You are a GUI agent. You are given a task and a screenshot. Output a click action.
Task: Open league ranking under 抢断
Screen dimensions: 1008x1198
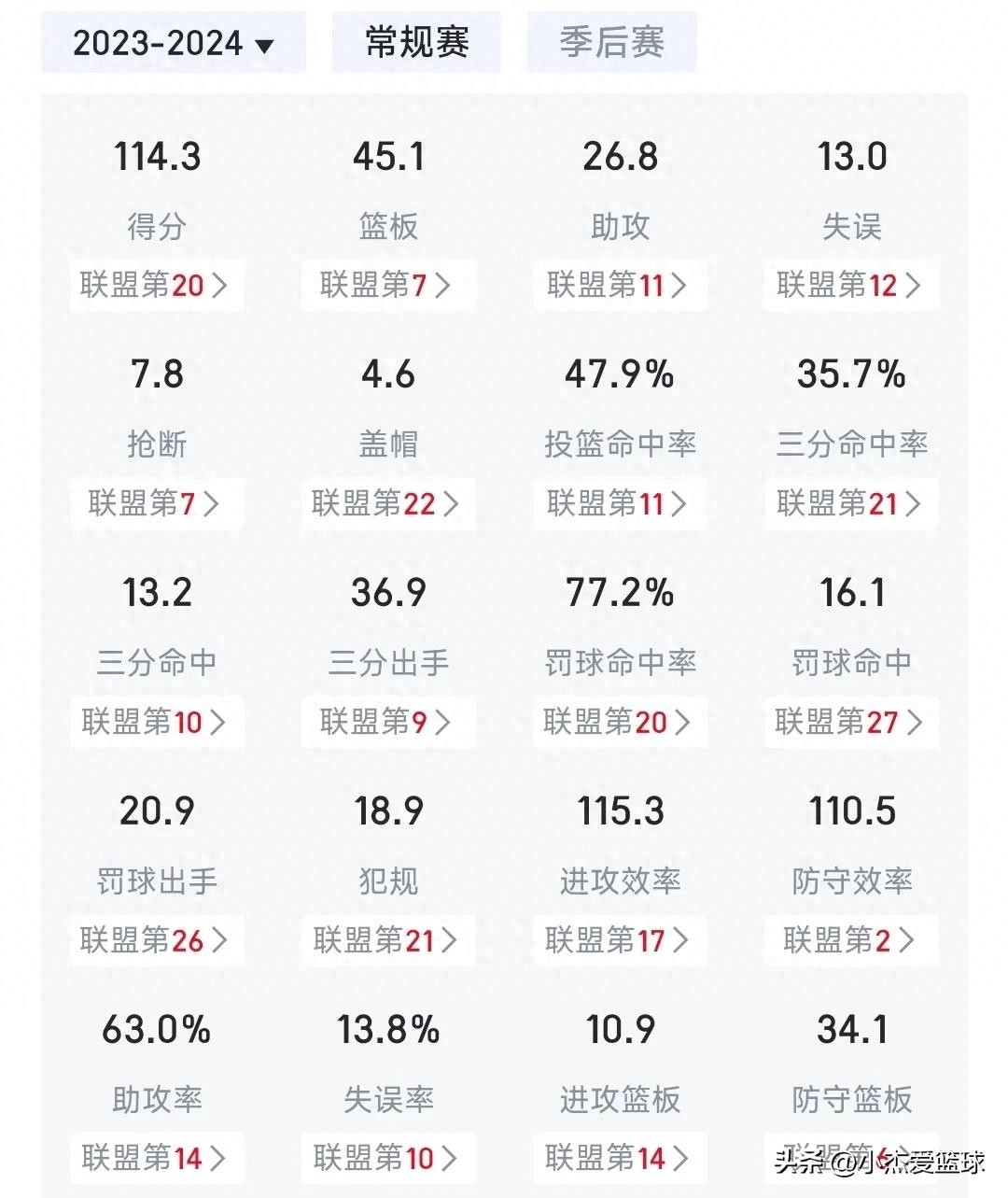[156, 503]
